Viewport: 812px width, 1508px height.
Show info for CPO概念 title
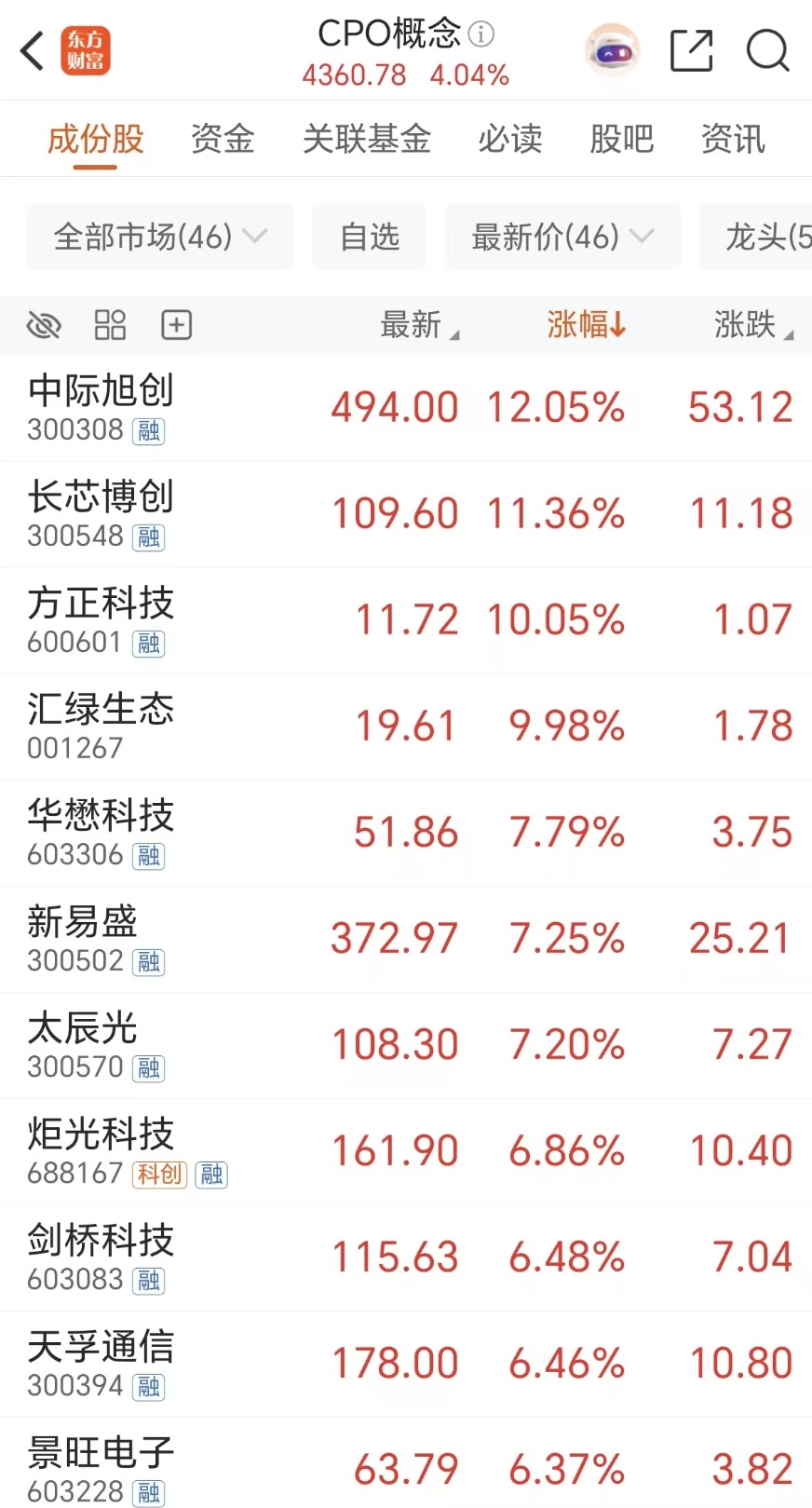[x=481, y=34]
